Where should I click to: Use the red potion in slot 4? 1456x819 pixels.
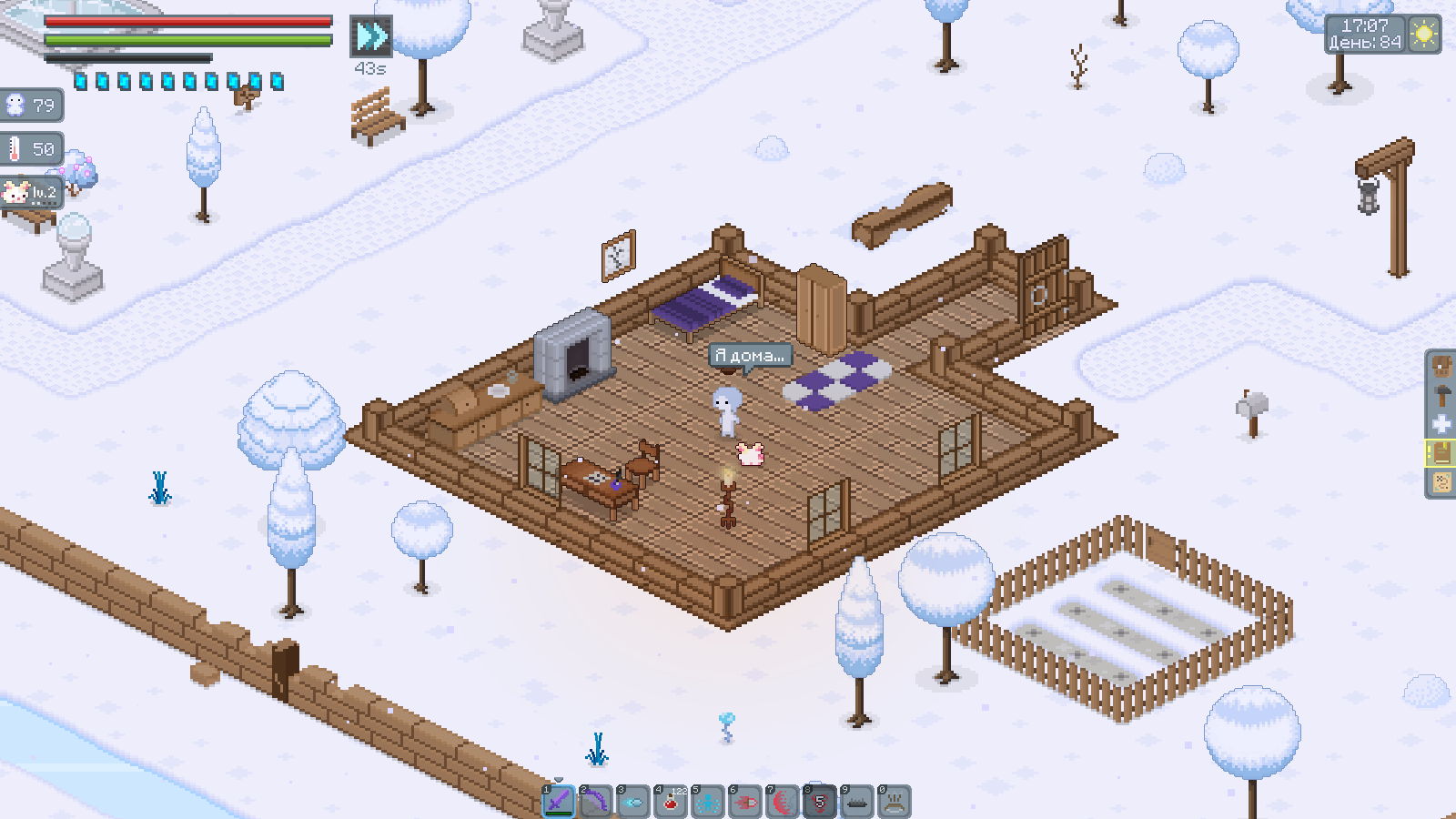[671, 802]
